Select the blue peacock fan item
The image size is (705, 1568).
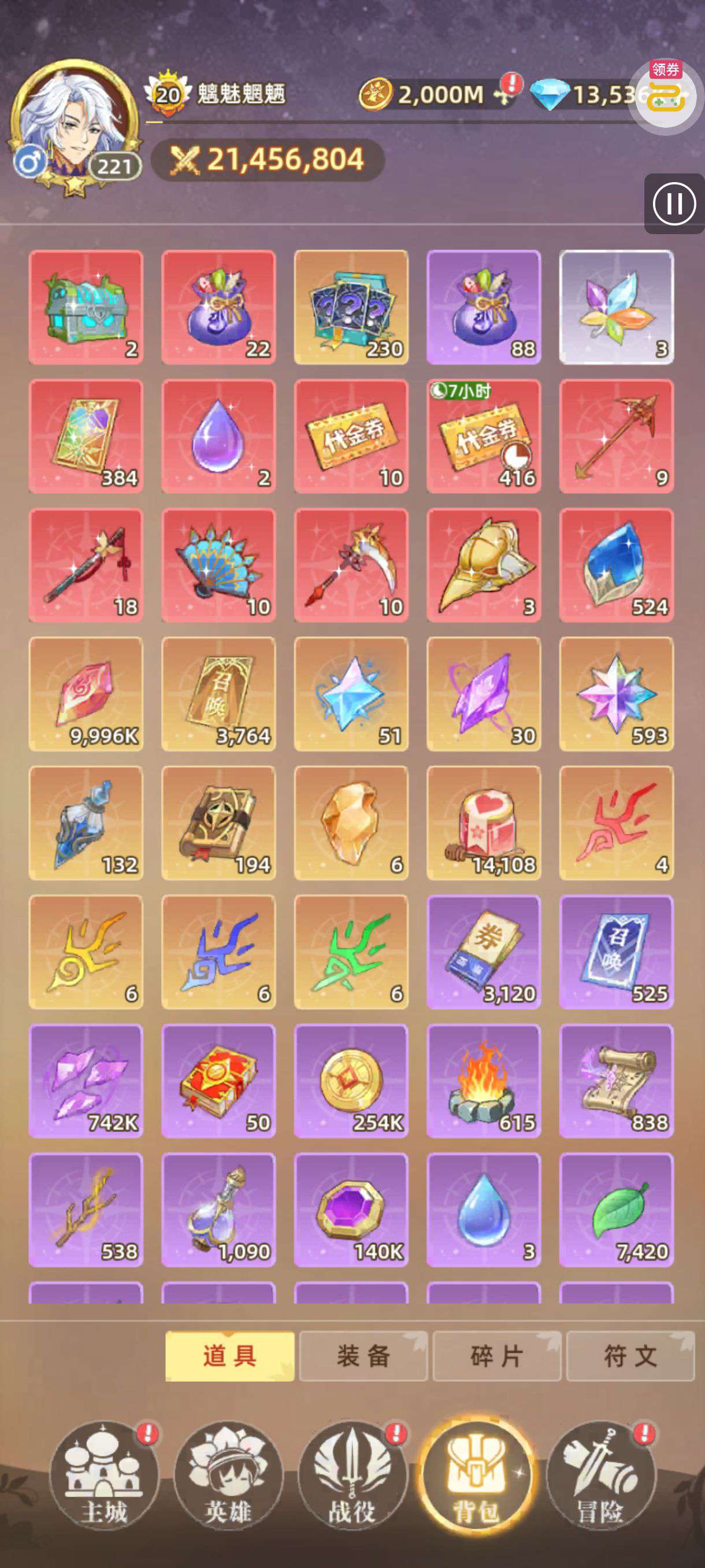(218, 565)
